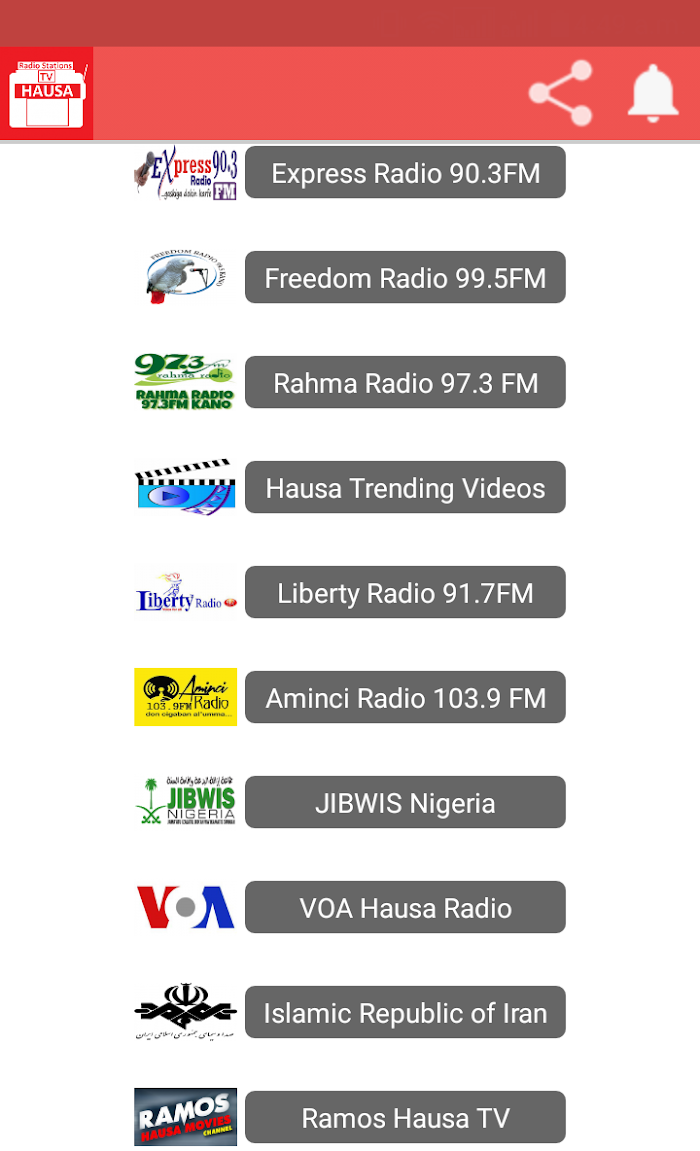Image resolution: width=700 pixels, height=1151 pixels.
Task: Tap the share icon in the app bar
Action: (561, 93)
